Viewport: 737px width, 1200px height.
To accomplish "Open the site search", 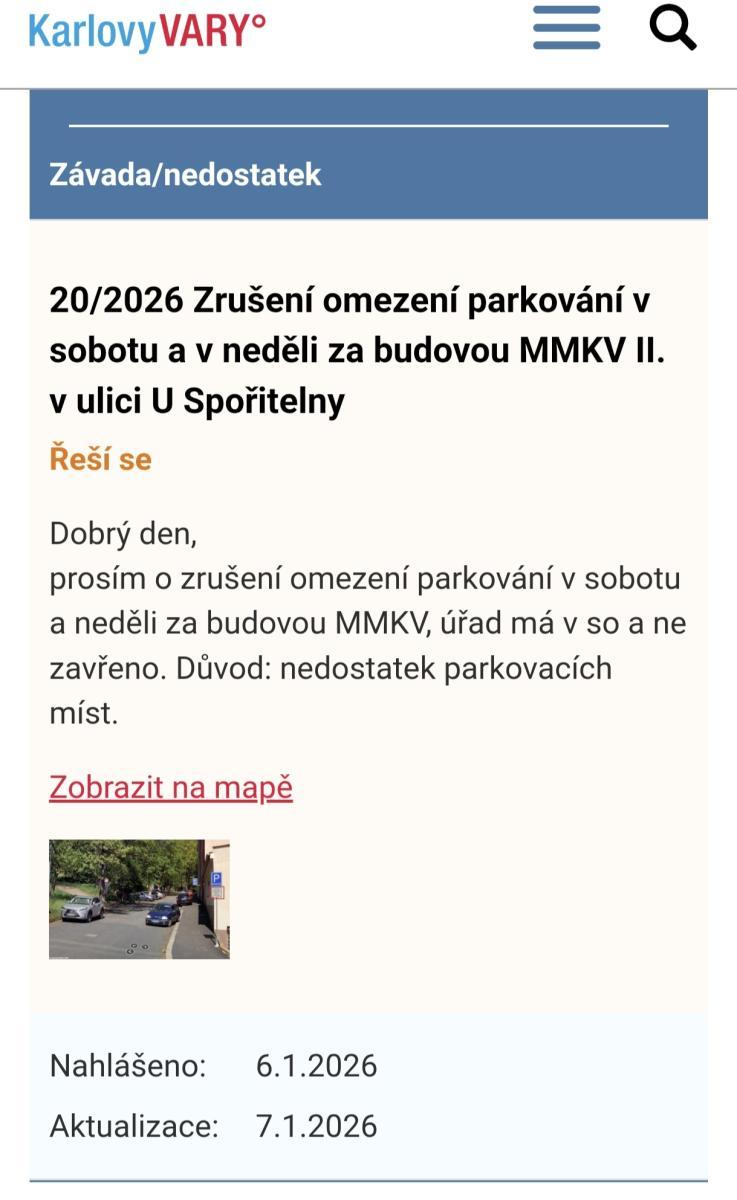I will [673, 28].
